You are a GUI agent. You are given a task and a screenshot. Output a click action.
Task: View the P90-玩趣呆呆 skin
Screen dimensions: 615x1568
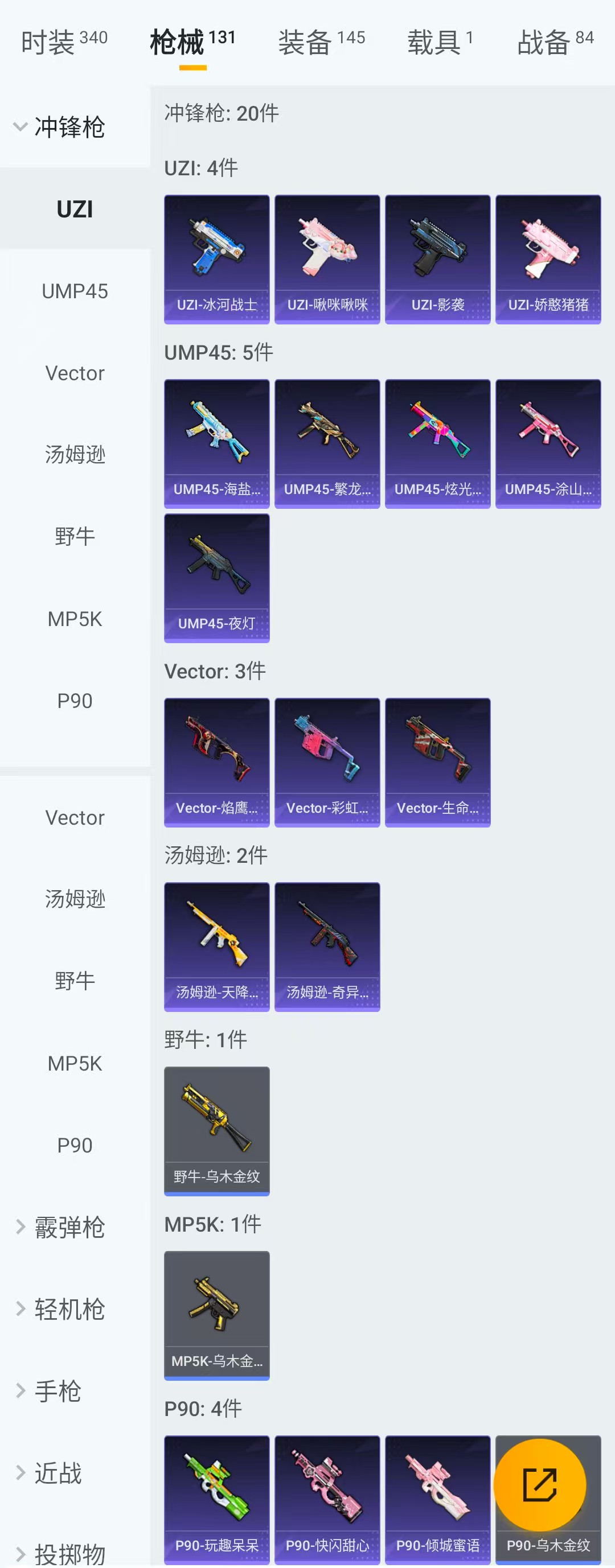tap(217, 1499)
